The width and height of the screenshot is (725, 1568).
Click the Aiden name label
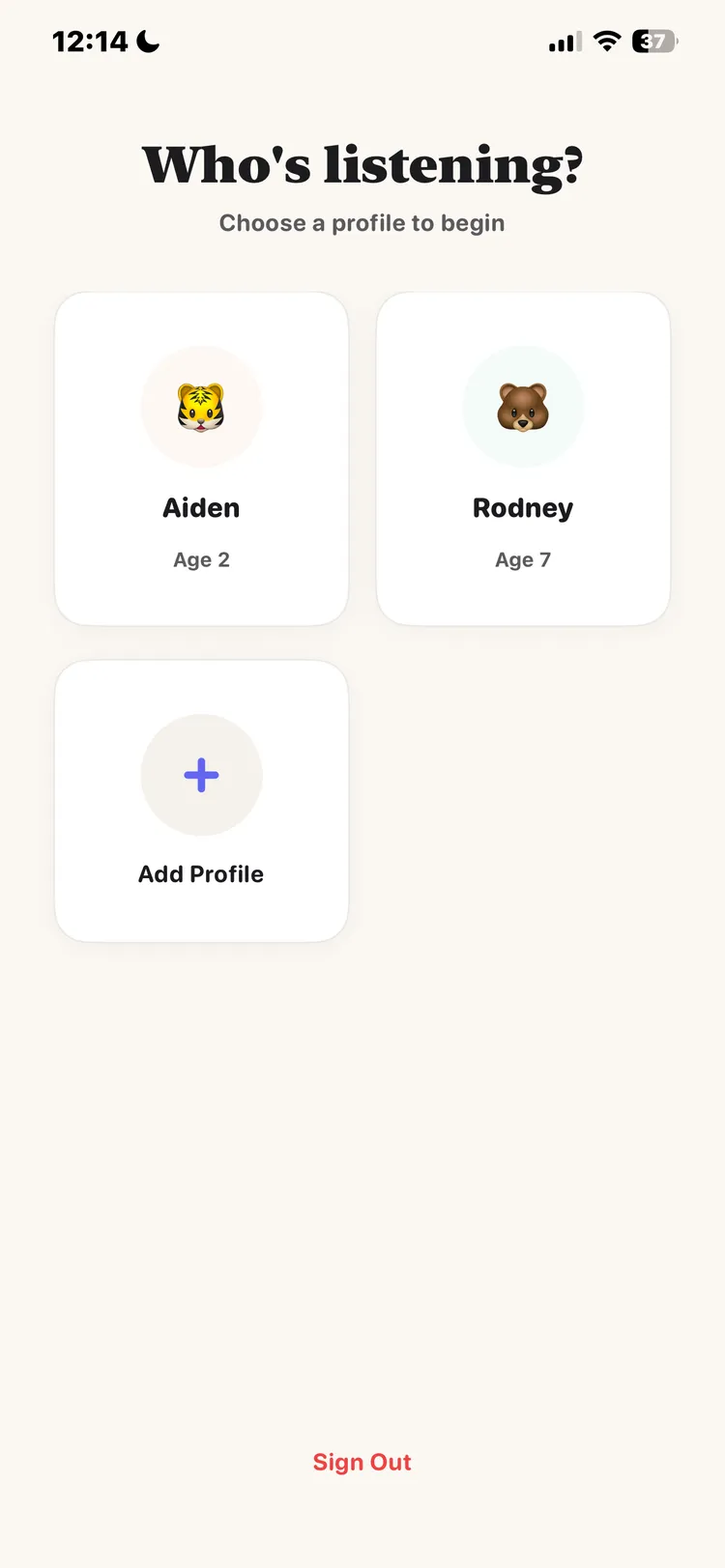[201, 507]
